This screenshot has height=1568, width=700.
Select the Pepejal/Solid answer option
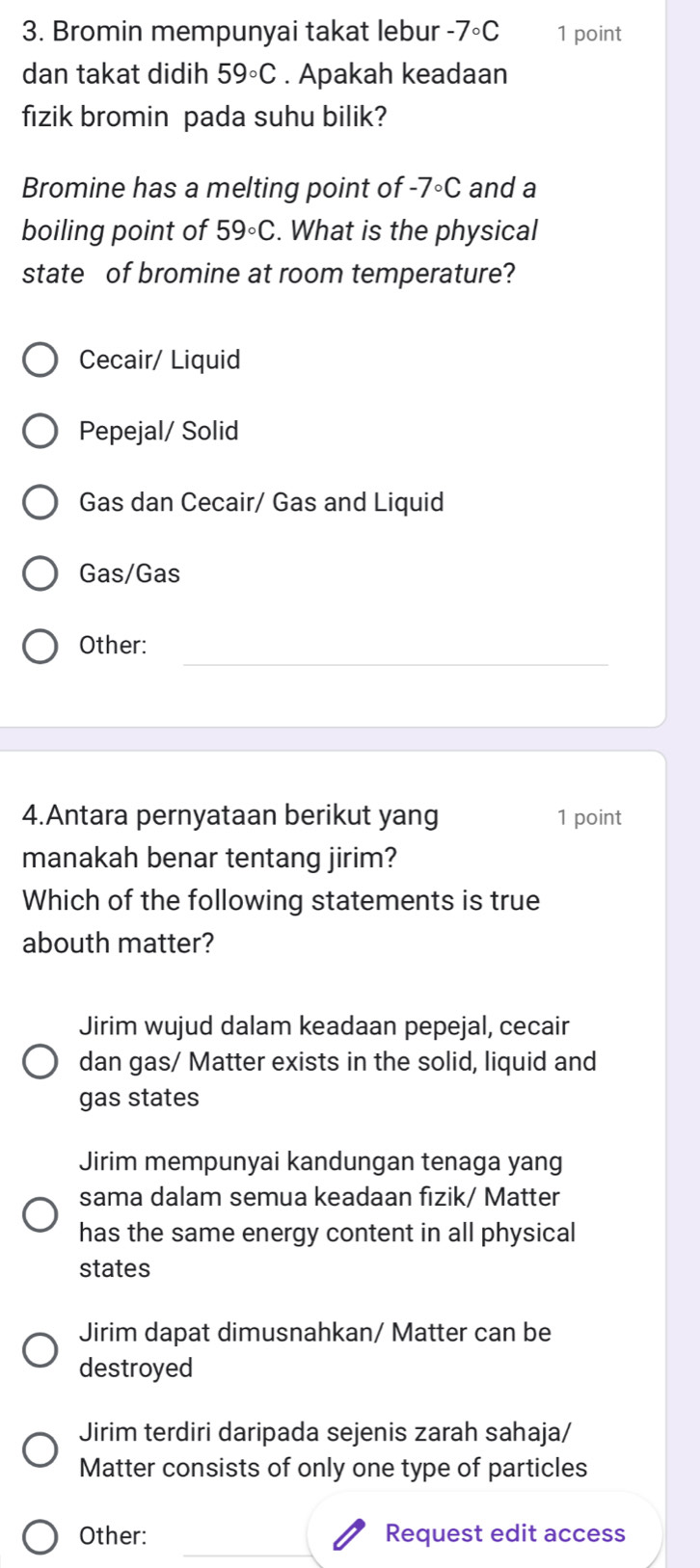[x=40, y=431]
